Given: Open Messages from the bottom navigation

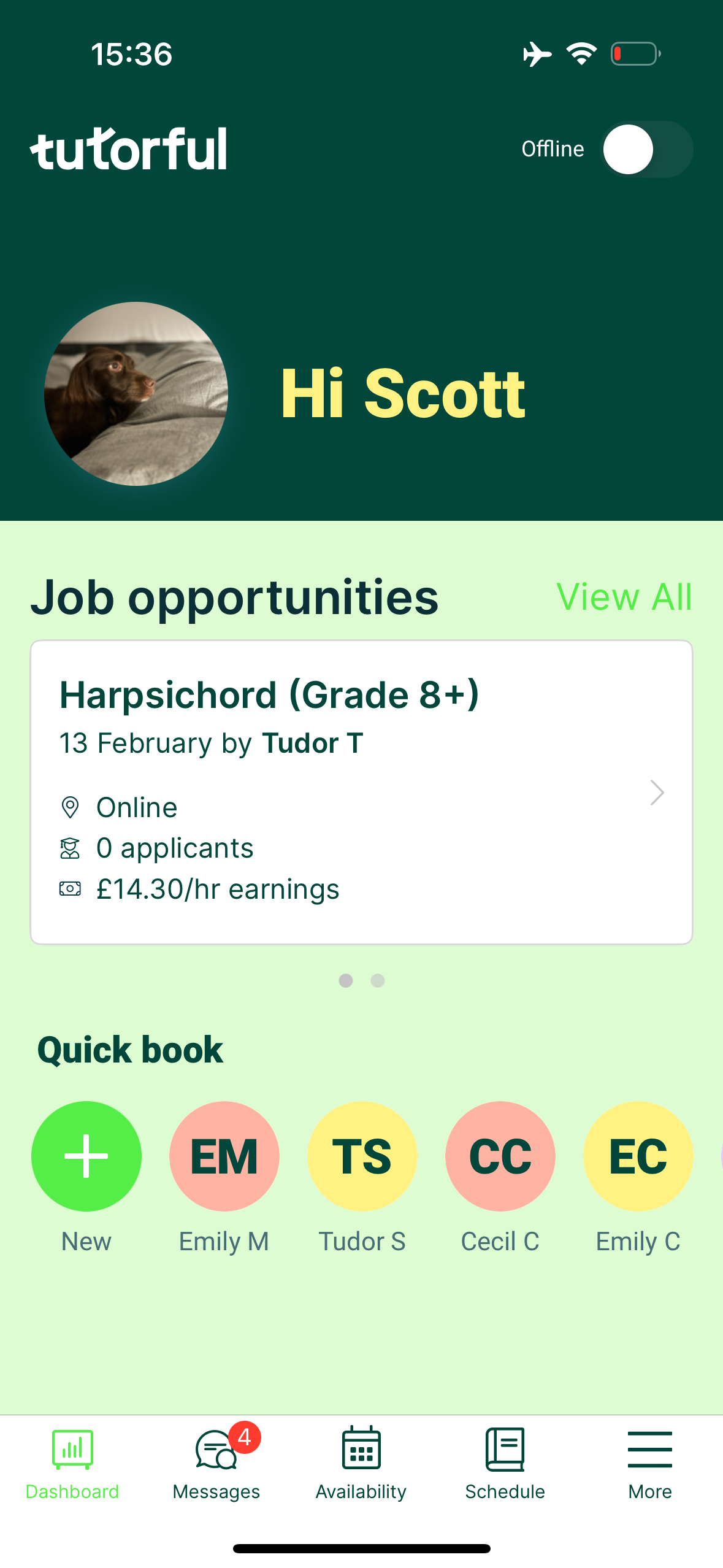Looking at the screenshot, I should coord(216,1466).
